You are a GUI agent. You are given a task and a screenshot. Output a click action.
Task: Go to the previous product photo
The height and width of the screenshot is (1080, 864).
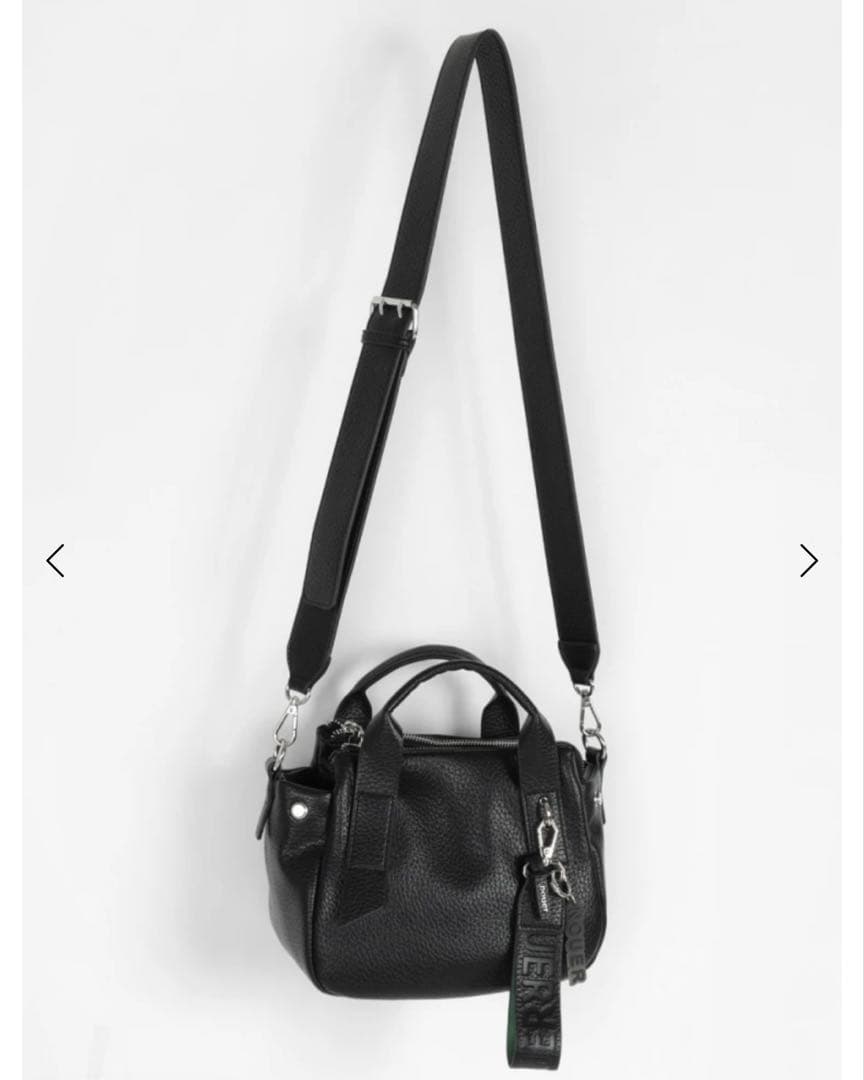click(56, 561)
